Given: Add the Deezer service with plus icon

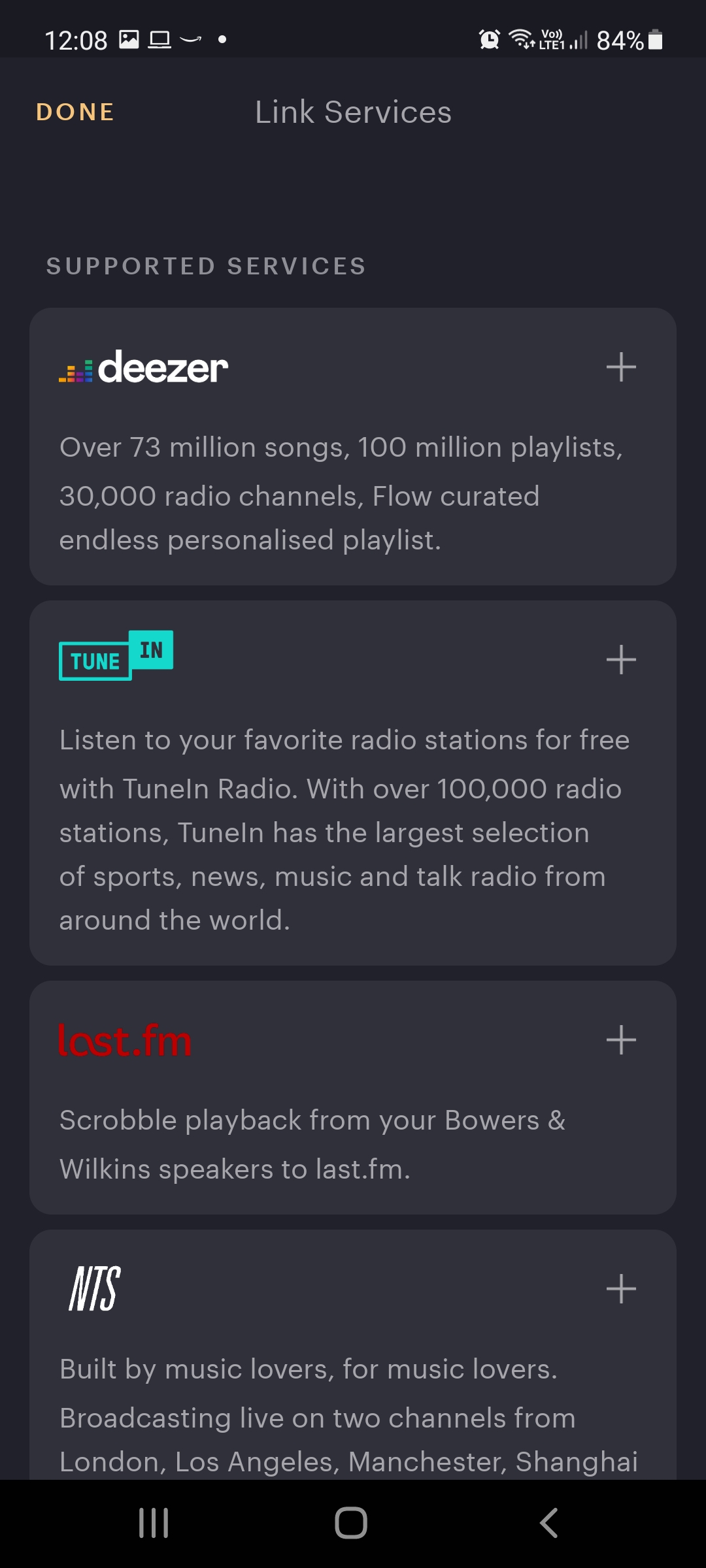Looking at the screenshot, I should pyautogui.click(x=621, y=367).
